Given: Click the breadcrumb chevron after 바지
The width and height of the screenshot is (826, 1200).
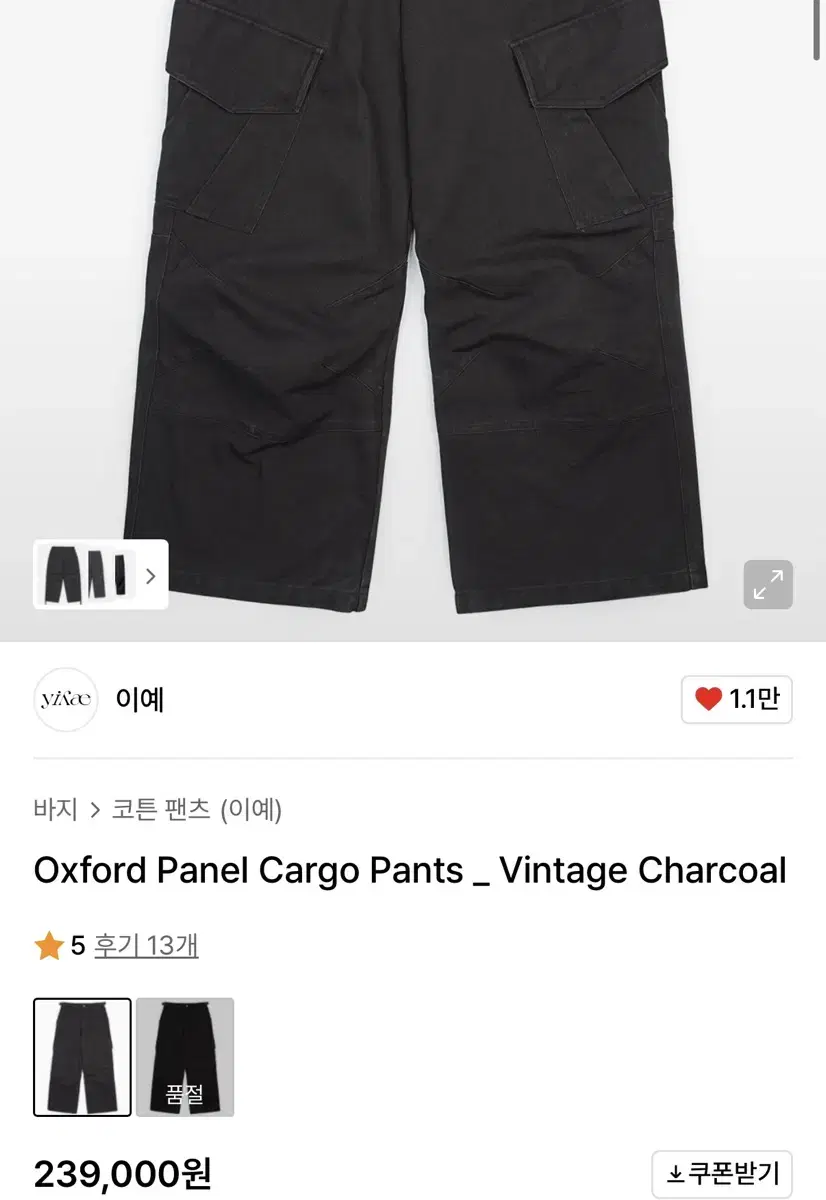Looking at the screenshot, I should point(95,811).
